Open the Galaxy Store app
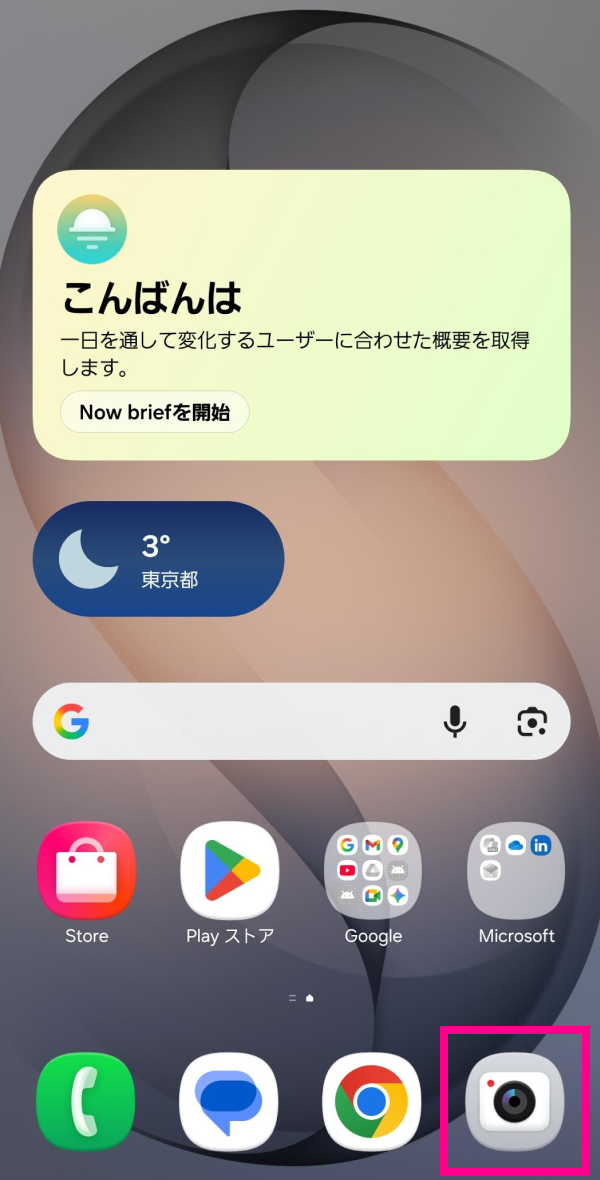600x1180 pixels. [86, 870]
